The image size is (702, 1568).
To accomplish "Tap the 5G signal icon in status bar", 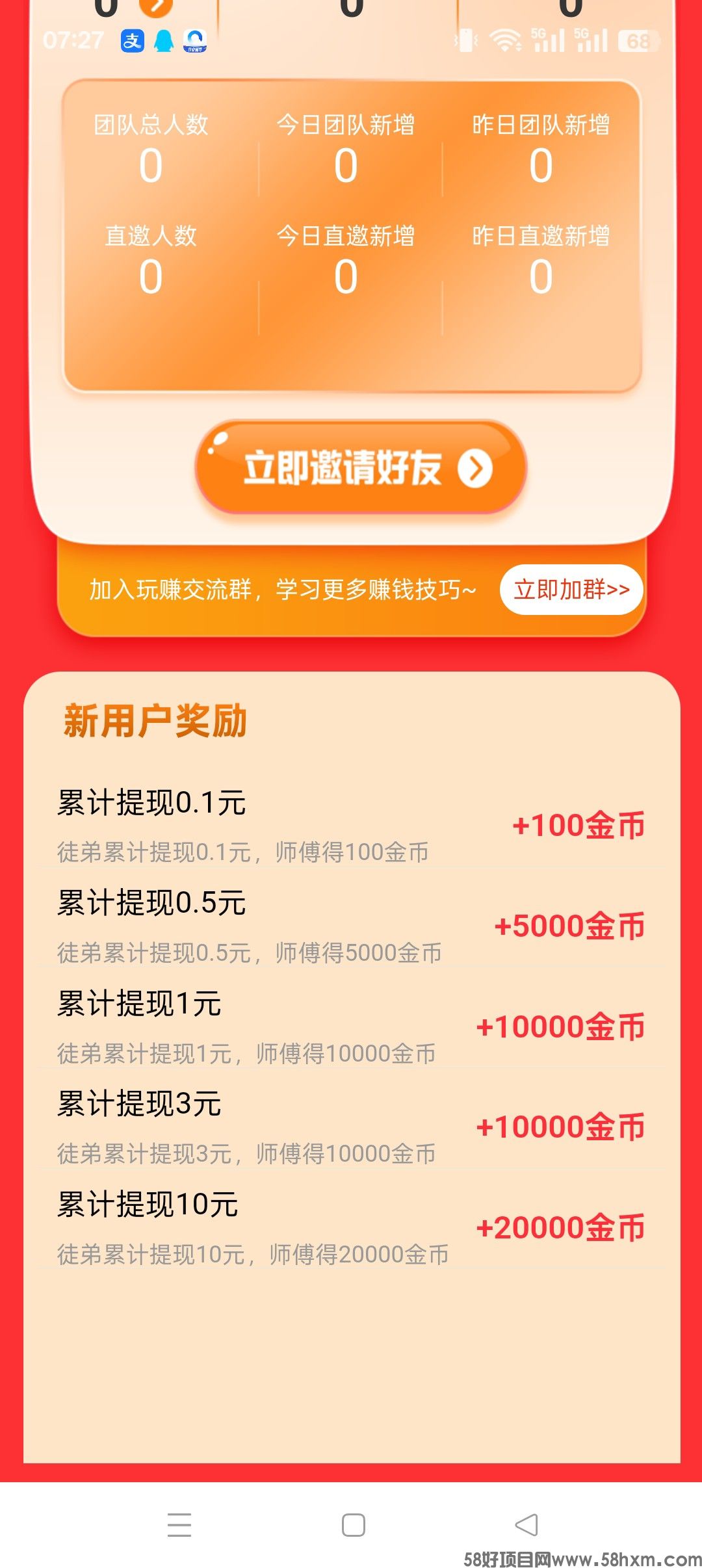I will click(549, 40).
